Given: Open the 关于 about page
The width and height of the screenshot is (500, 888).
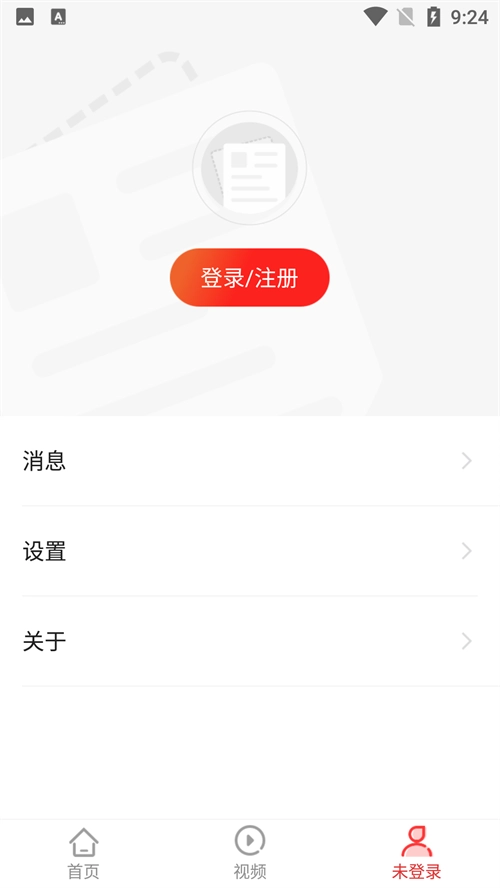Looking at the screenshot, I should point(250,641).
